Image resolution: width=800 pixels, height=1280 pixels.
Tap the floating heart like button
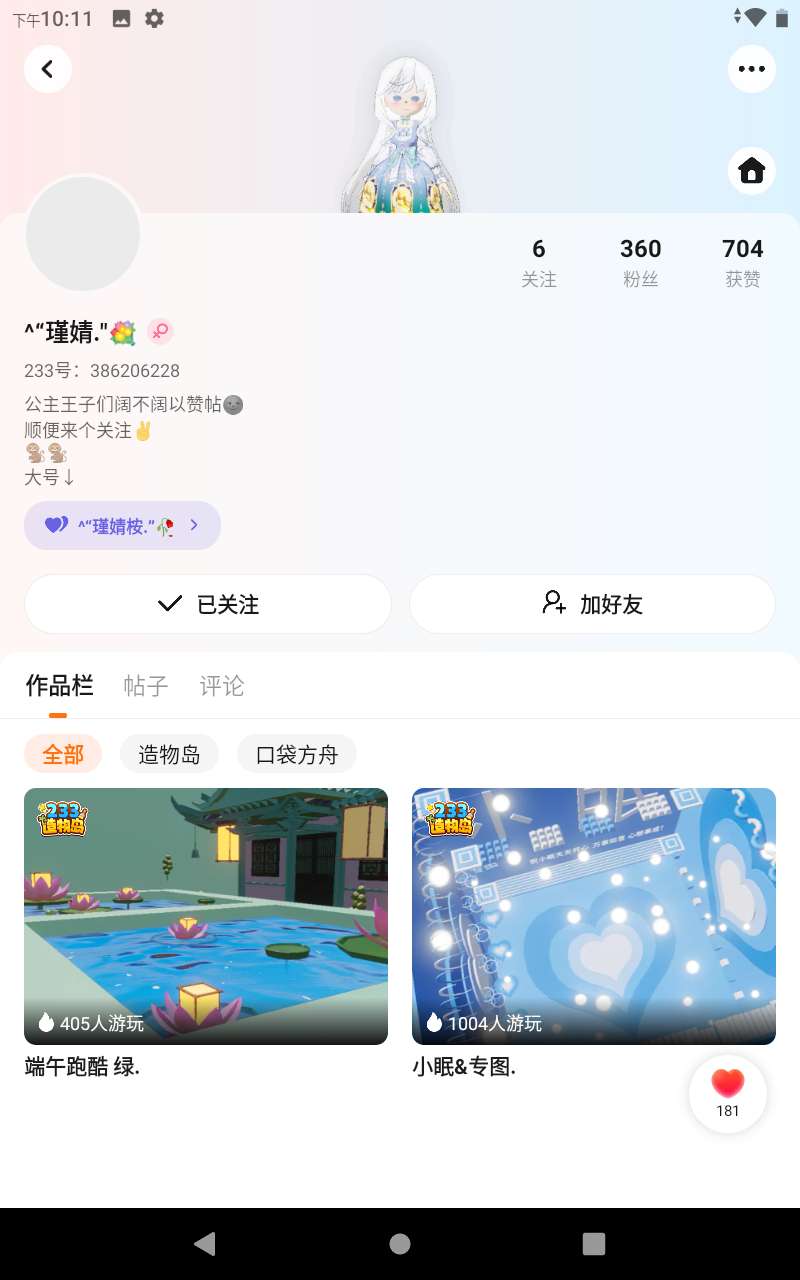point(728,1094)
